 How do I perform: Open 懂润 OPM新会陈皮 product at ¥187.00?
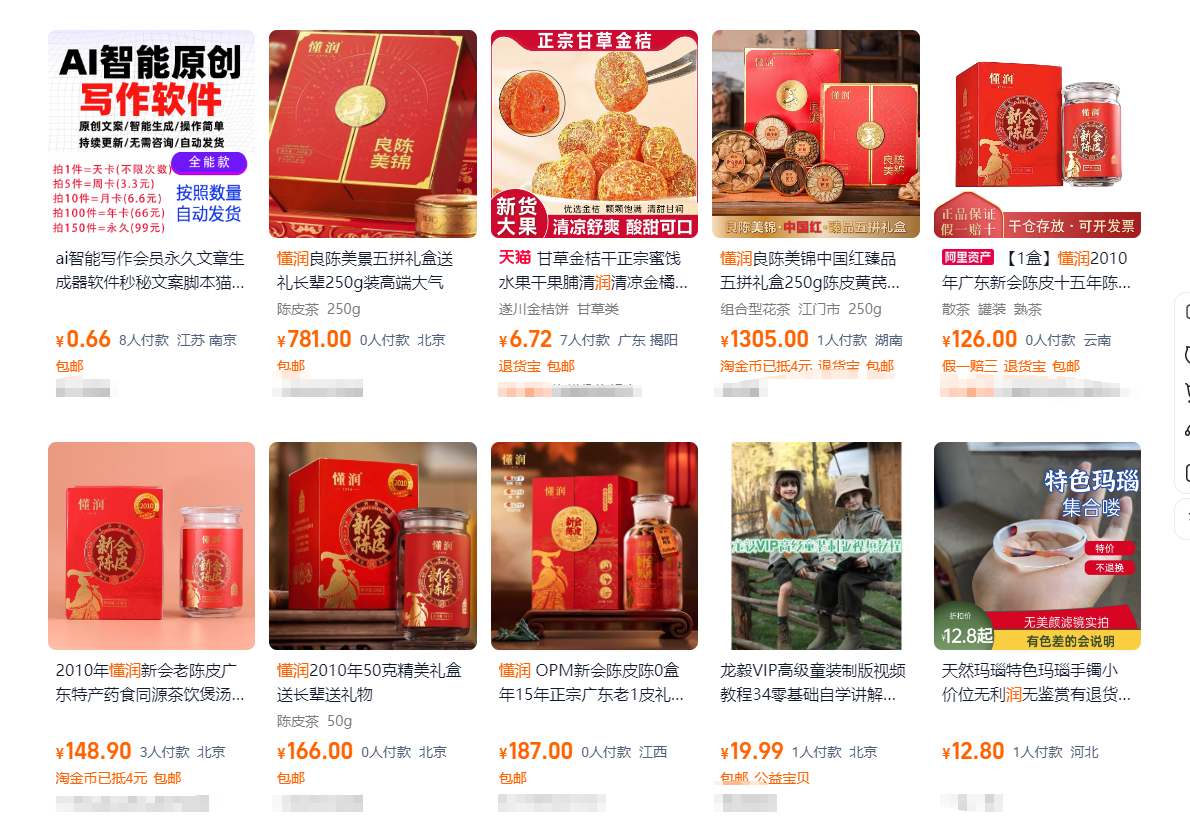click(x=594, y=546)
